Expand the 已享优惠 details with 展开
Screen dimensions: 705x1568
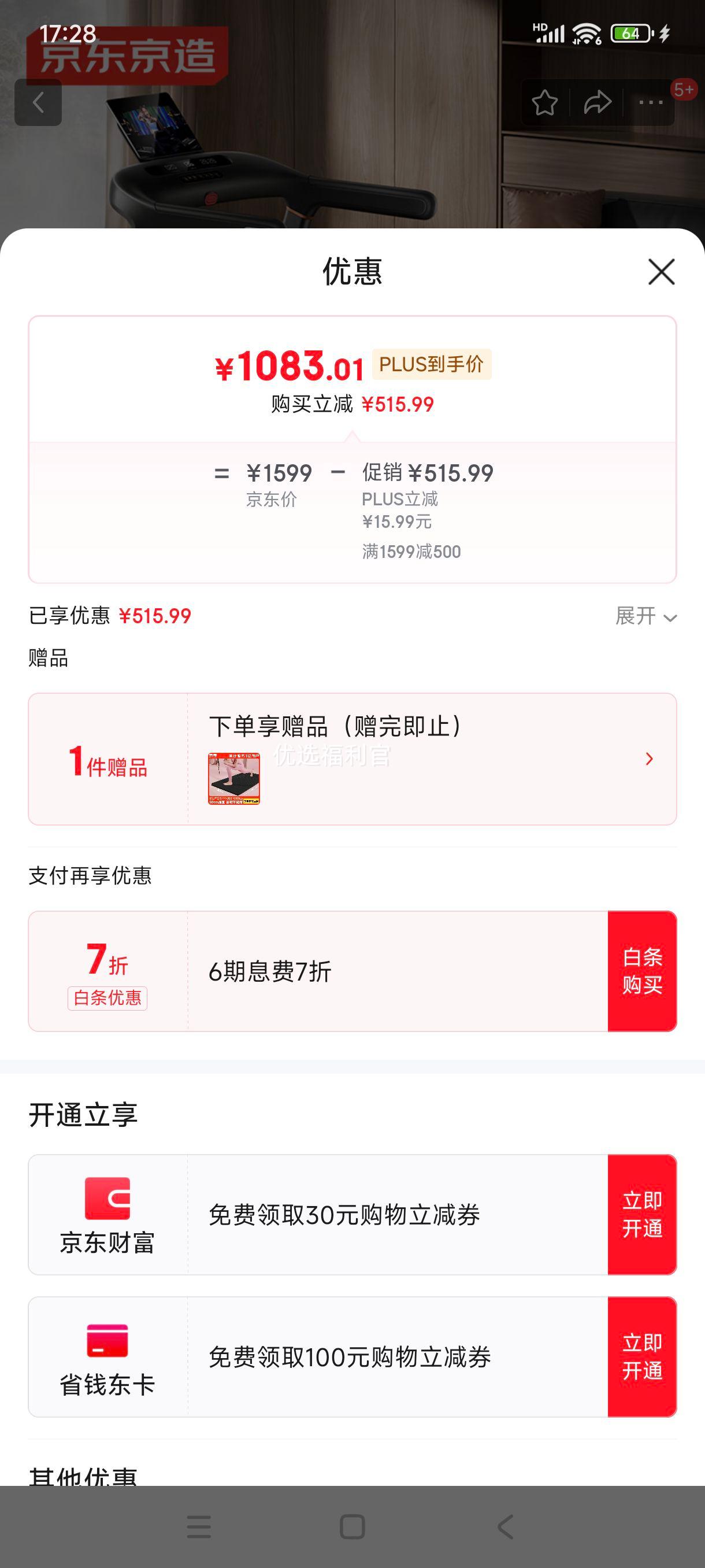click(645, 616)
